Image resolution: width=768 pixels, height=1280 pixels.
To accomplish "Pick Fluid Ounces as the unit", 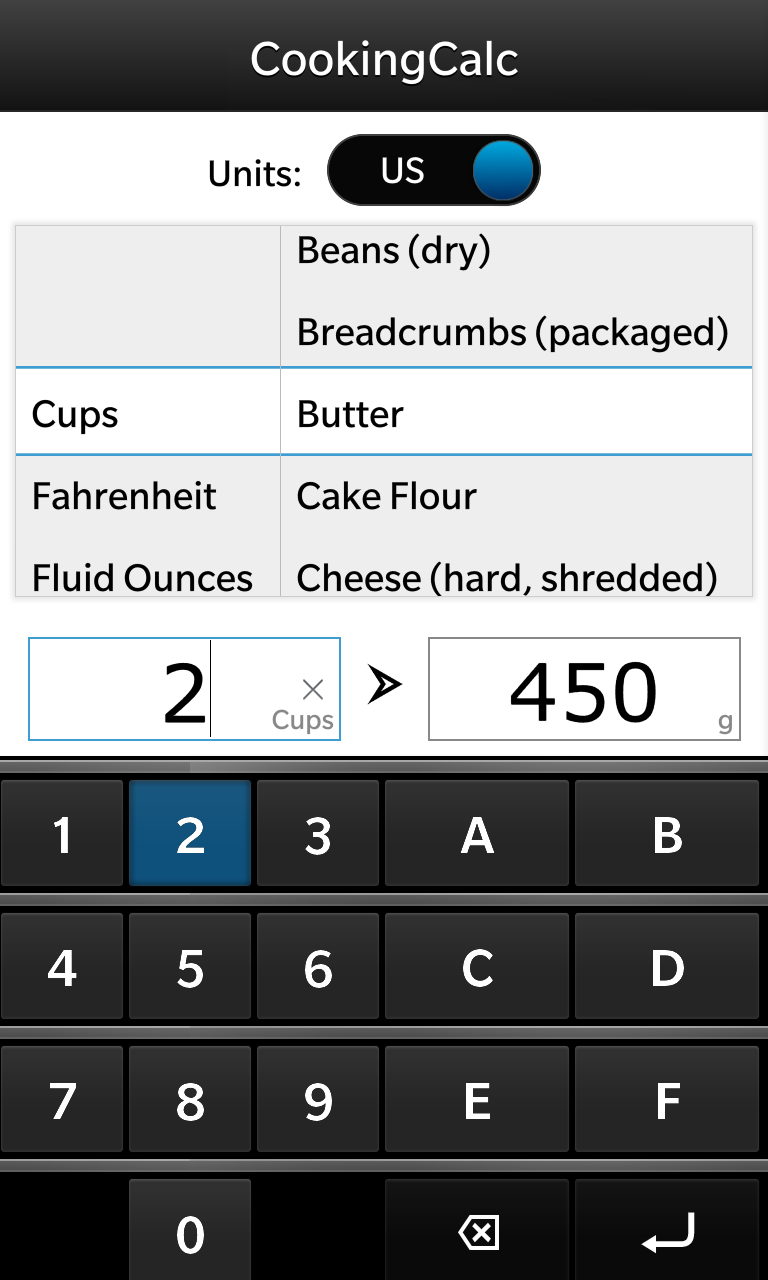I will (x=142, y=578).
